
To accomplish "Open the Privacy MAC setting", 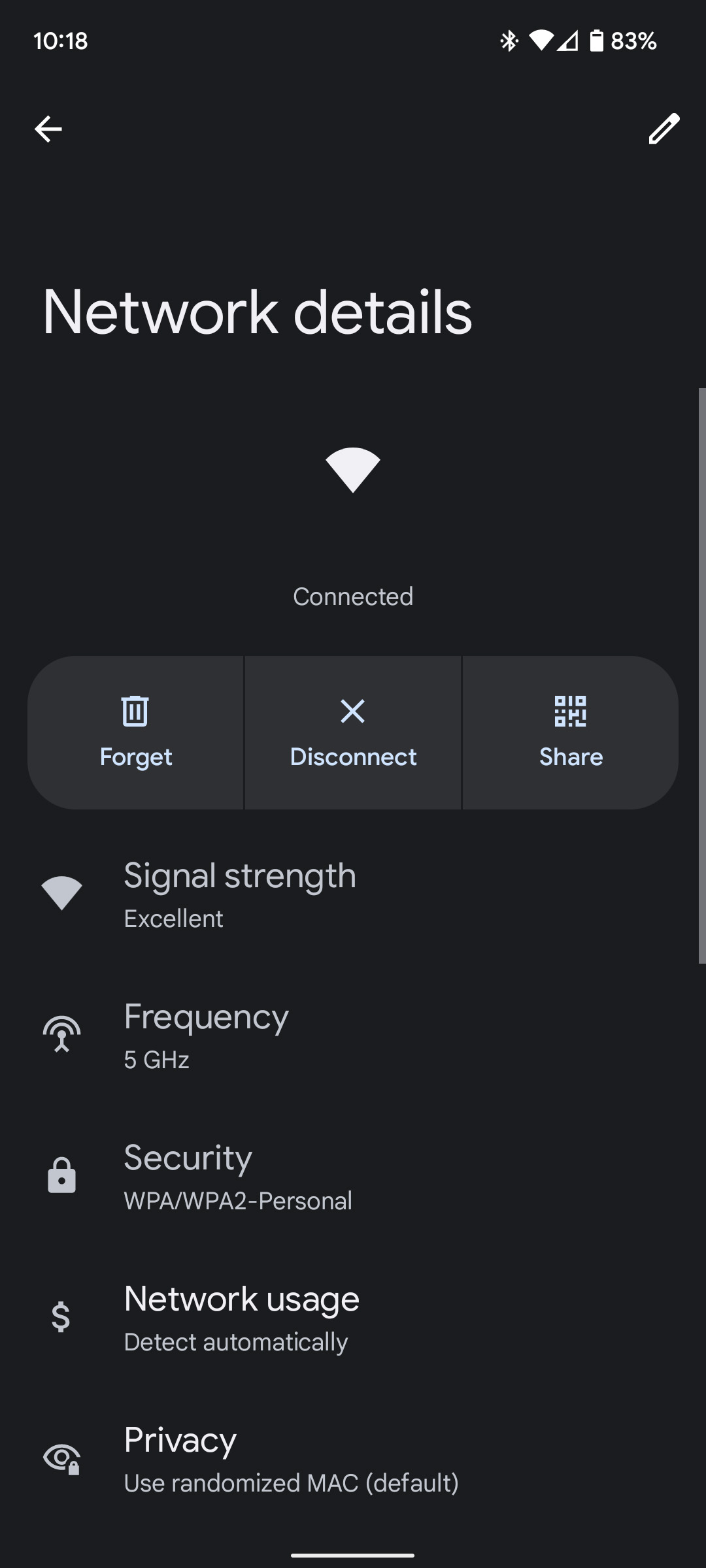I will [353, 1458].
